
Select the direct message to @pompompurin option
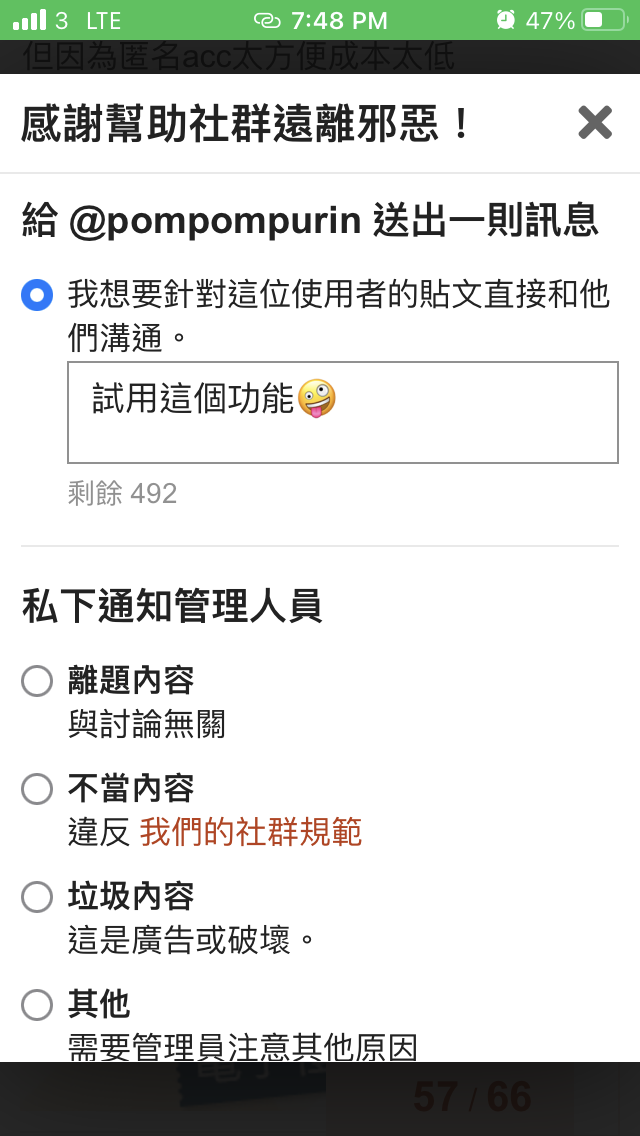tap(37, 295)
